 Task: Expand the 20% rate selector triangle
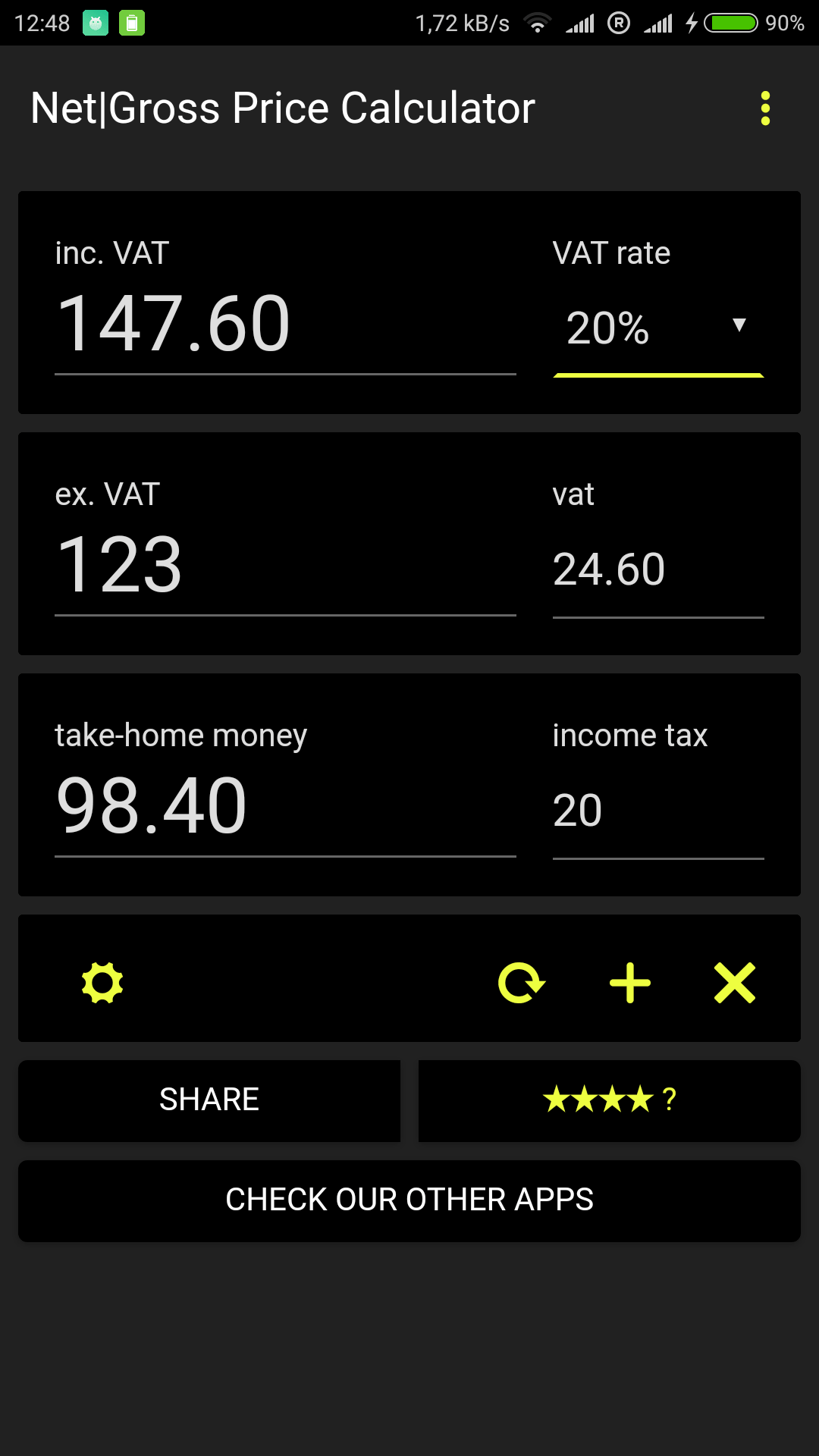pos(739,328)
